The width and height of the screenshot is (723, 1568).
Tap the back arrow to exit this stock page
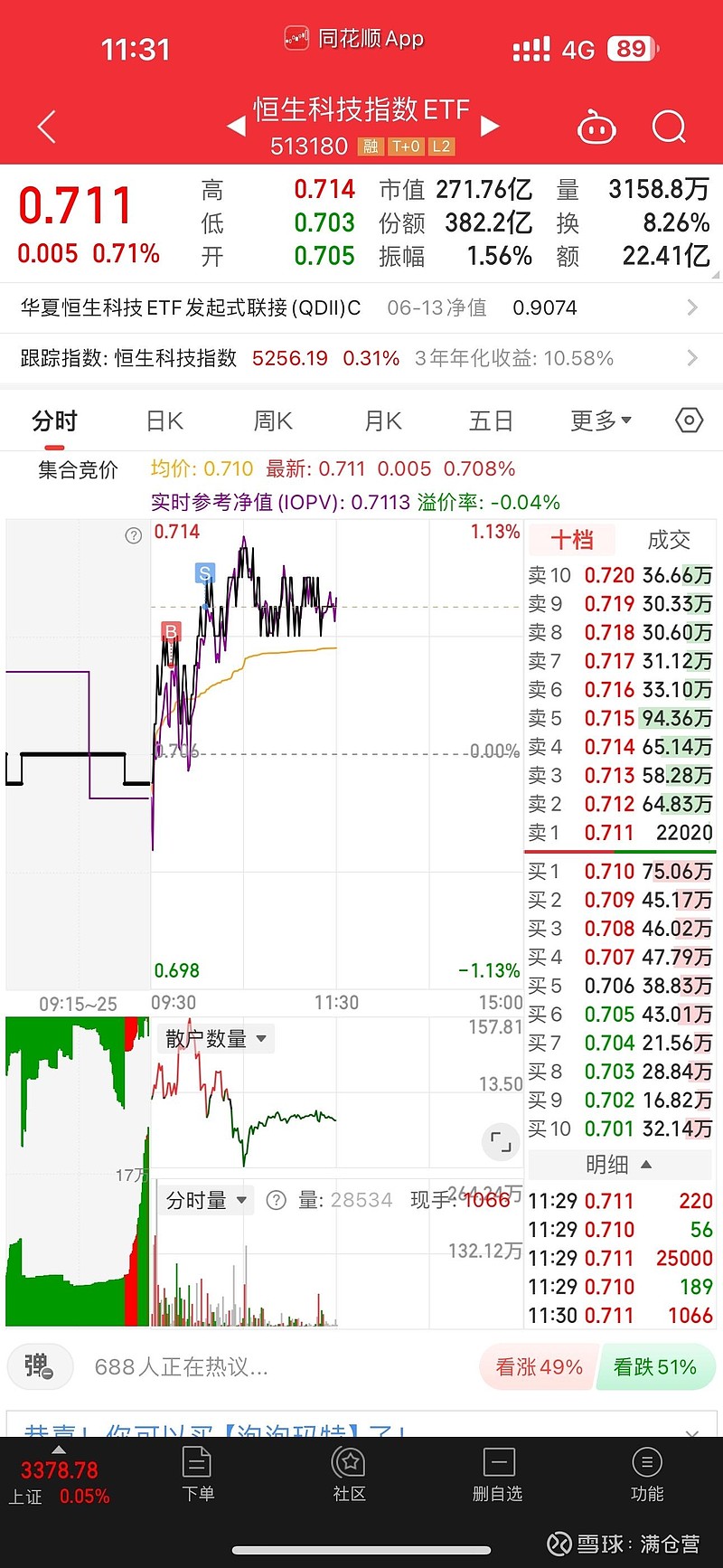pos(46,127)
